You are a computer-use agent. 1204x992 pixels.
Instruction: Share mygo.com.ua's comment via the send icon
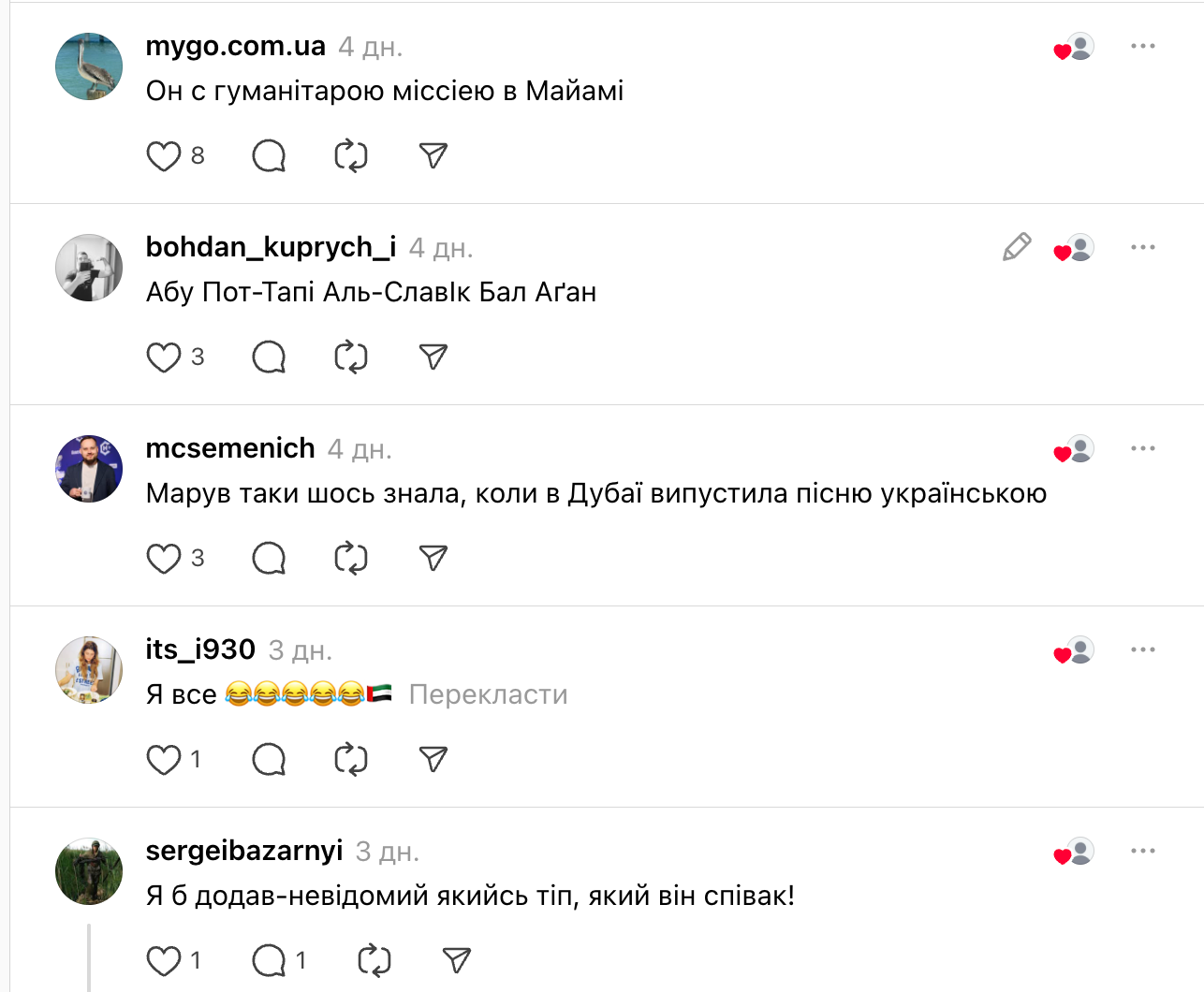coord(433,155)
